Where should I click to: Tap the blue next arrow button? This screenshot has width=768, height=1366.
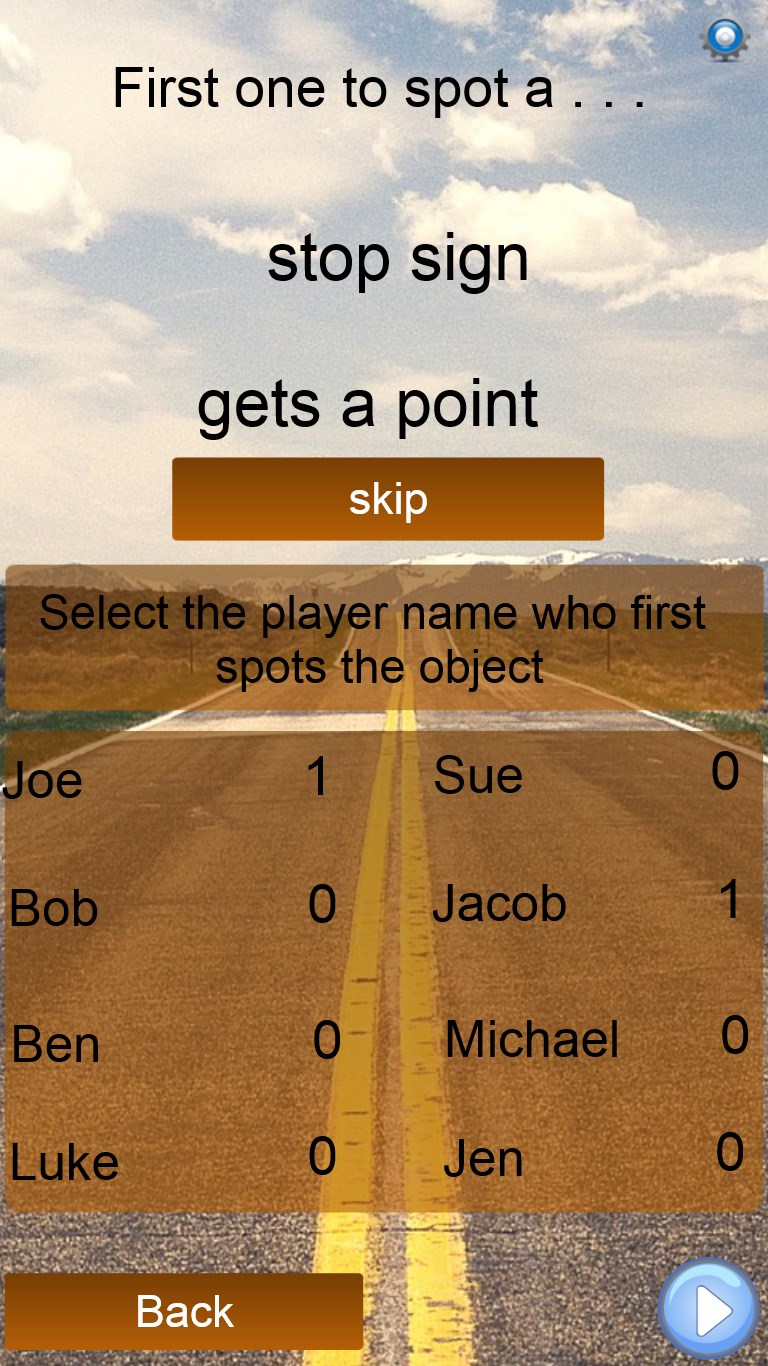[x=708, y=1311]
